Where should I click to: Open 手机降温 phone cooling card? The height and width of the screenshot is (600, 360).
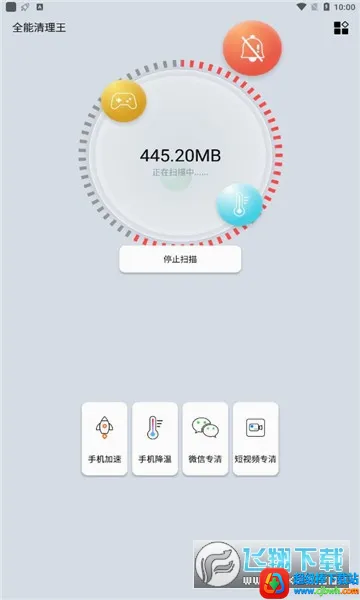tap(155, 439)
